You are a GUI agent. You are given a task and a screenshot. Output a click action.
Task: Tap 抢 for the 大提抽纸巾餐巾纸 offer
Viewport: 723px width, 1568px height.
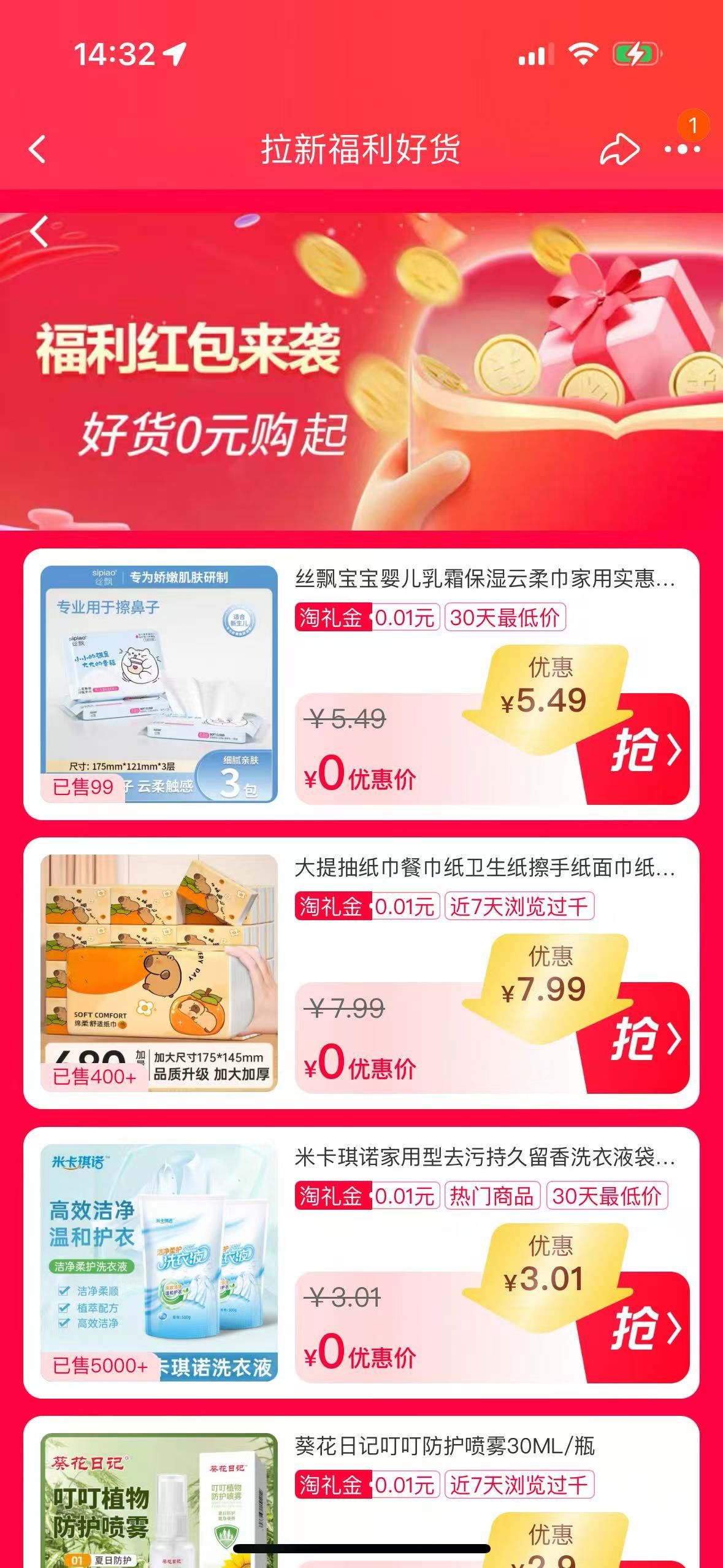tap(644, 1039)
